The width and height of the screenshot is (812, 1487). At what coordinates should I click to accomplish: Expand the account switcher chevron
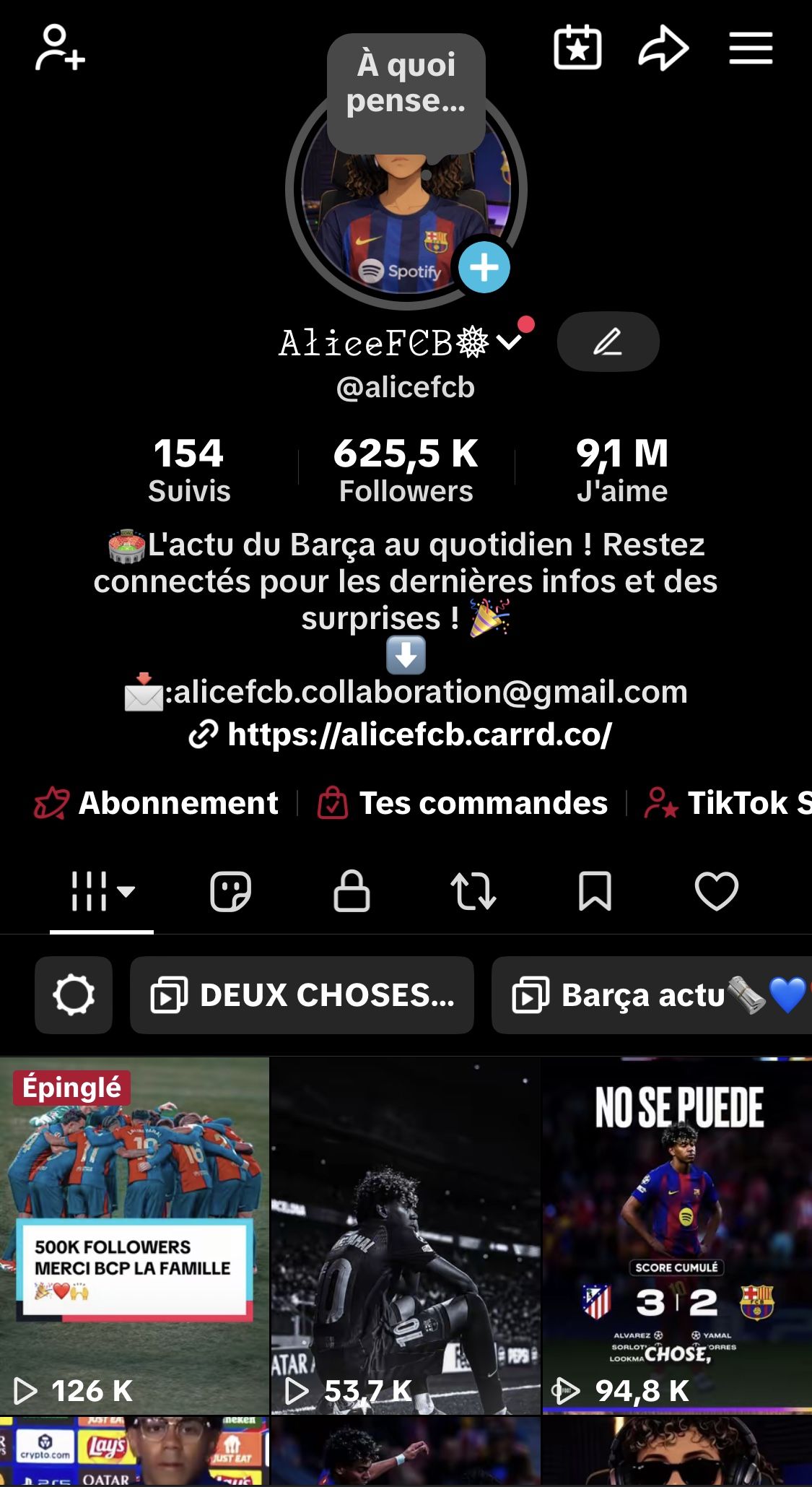click(509, 342)
